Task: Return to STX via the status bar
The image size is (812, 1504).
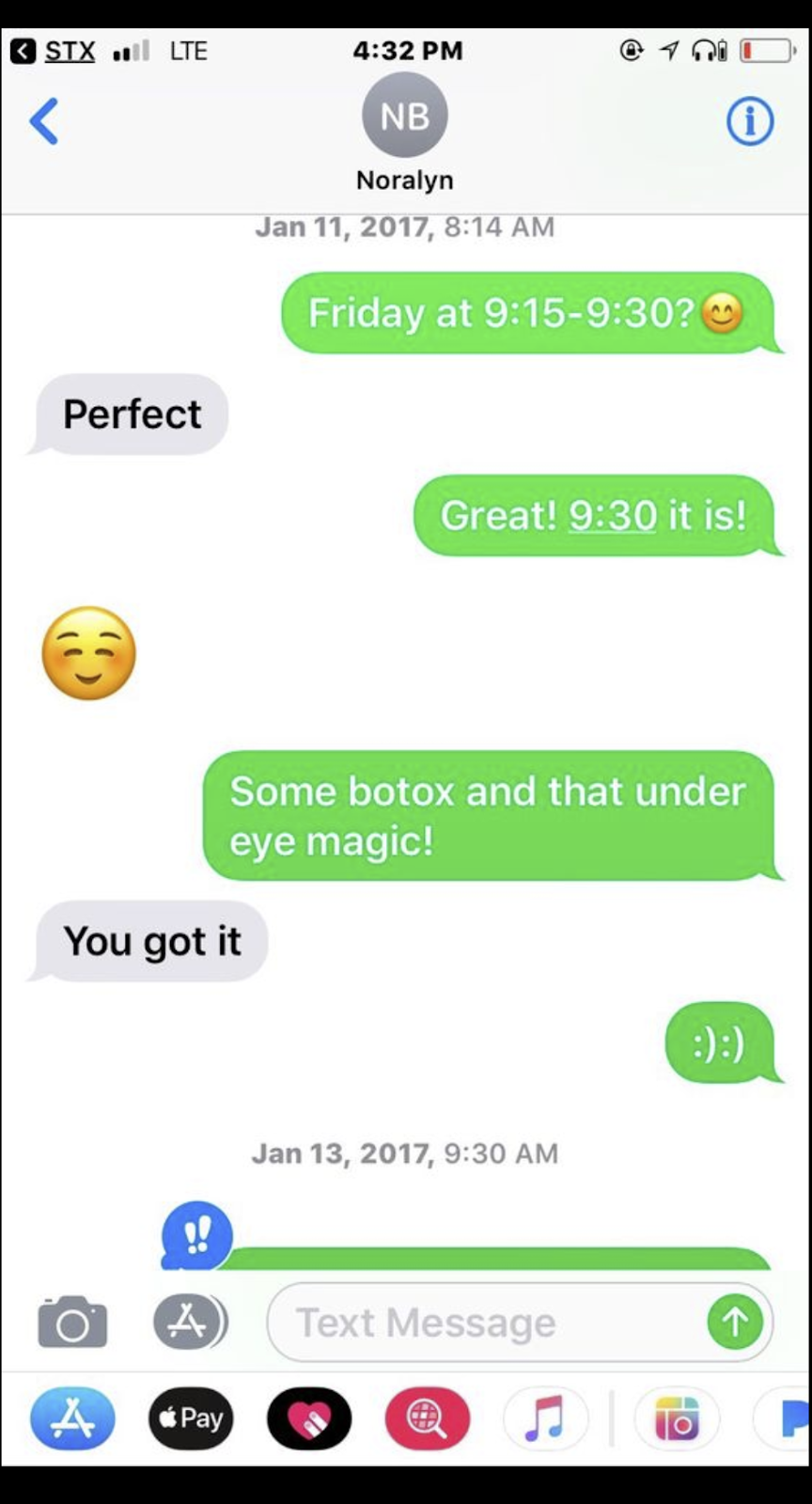Action: click(55, 51)
